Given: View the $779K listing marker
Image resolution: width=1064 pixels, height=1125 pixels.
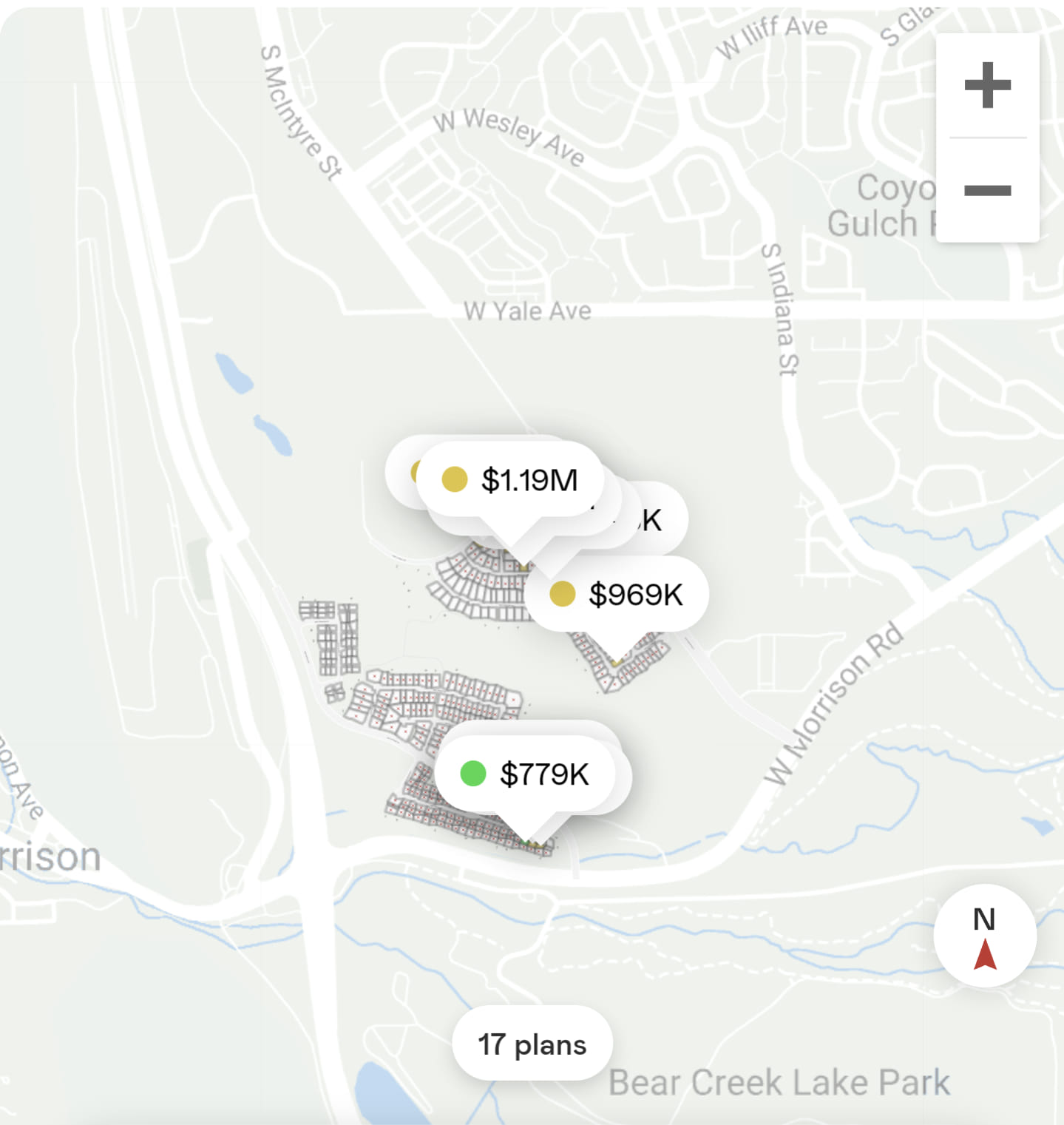Looking at the screenshot, I should [526, 774].
